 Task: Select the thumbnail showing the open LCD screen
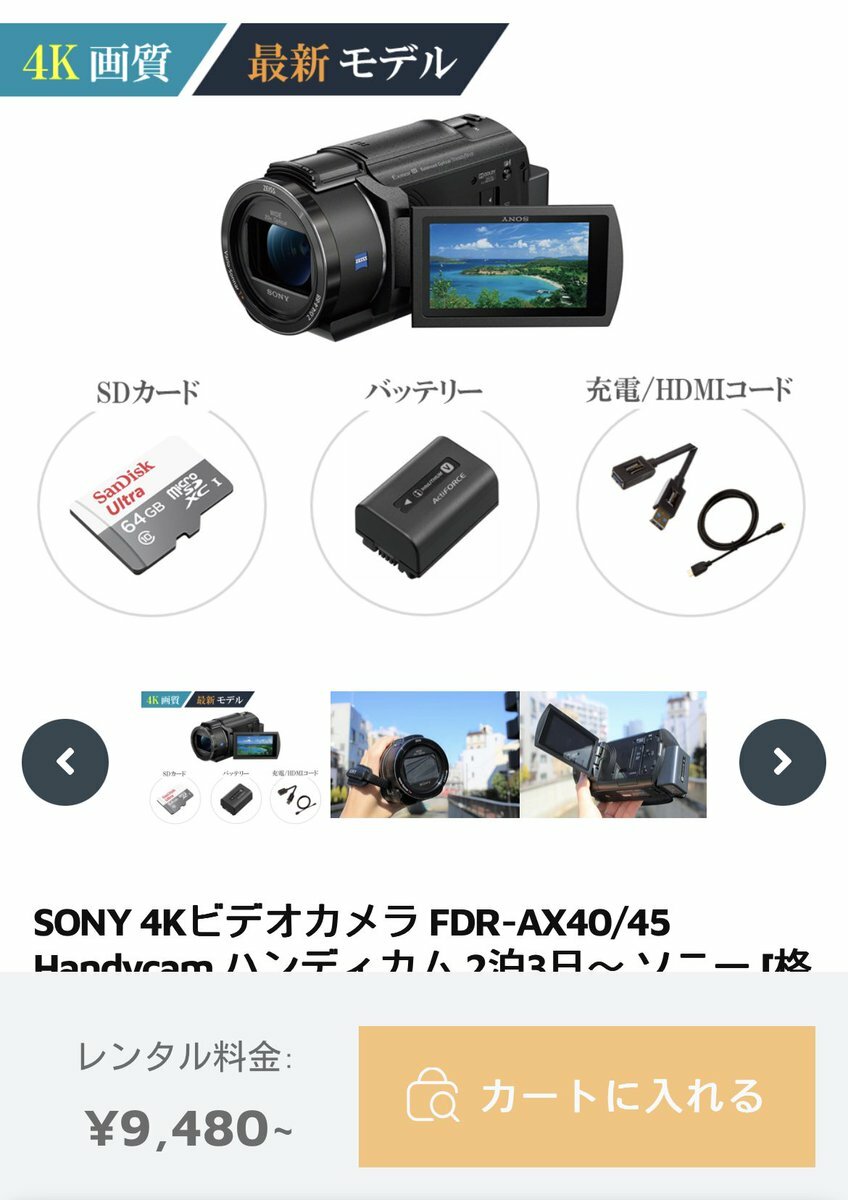pyautogui.click(x=613, y=755)
